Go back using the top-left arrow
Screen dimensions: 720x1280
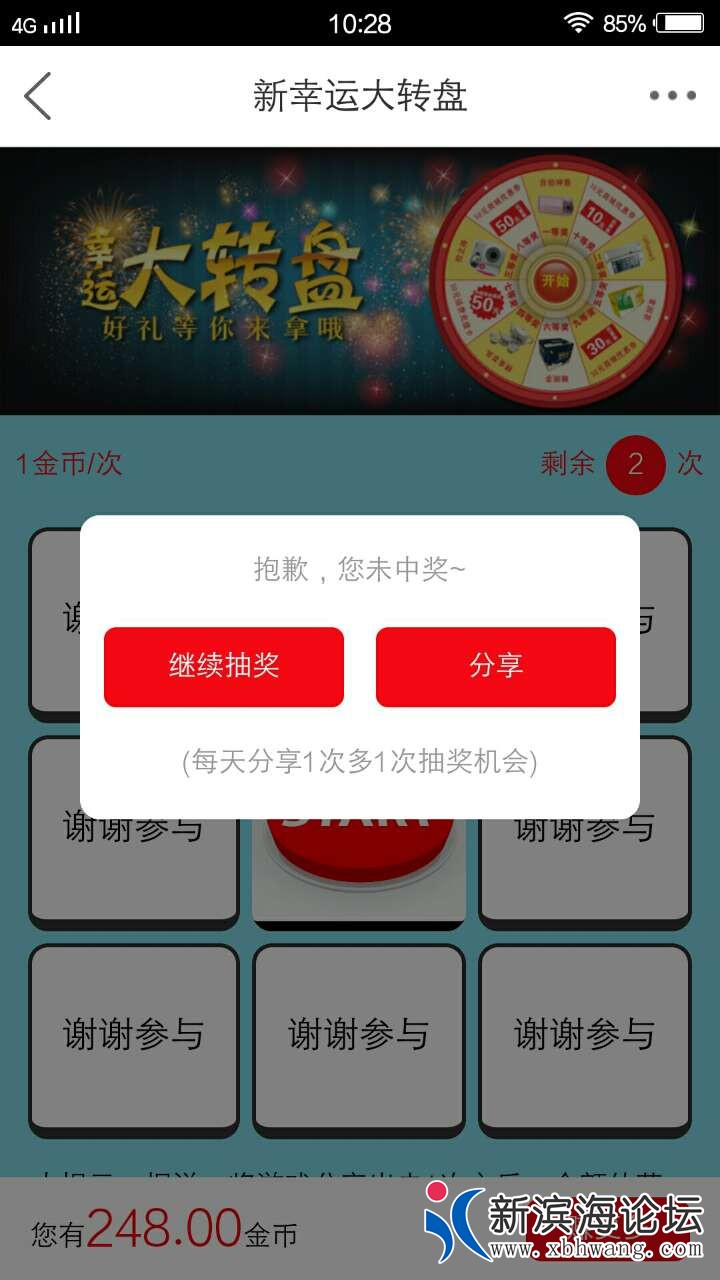pos(38,96)
